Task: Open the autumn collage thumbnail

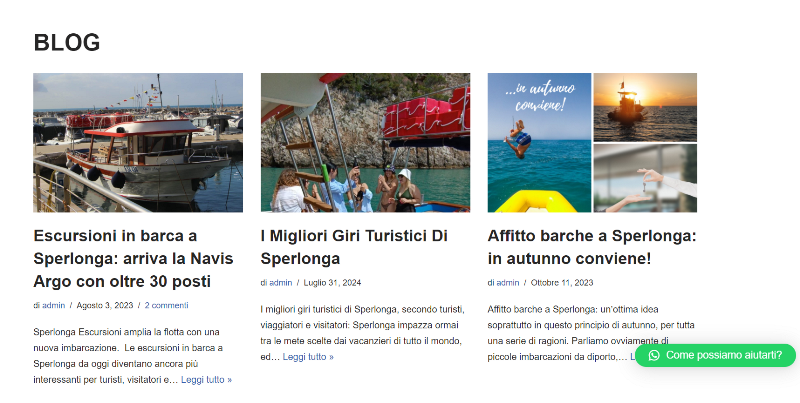Action: (x=592, y=142)
